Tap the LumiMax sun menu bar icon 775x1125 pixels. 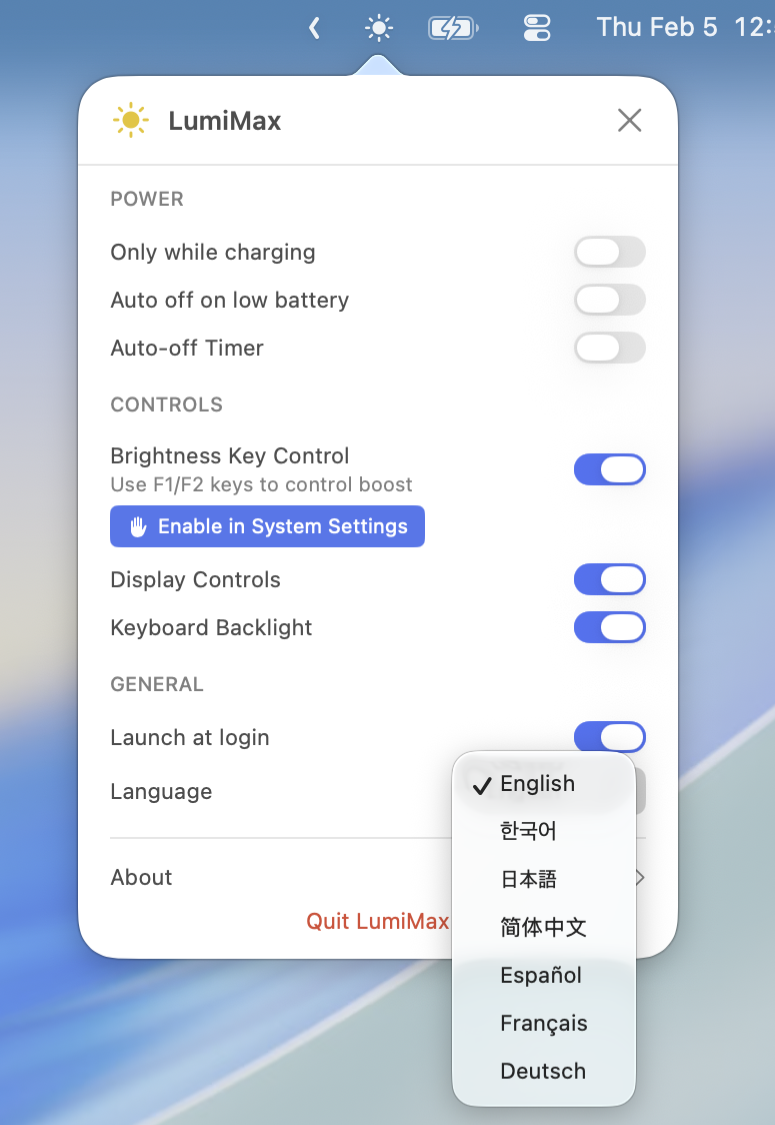click(379, 28)
